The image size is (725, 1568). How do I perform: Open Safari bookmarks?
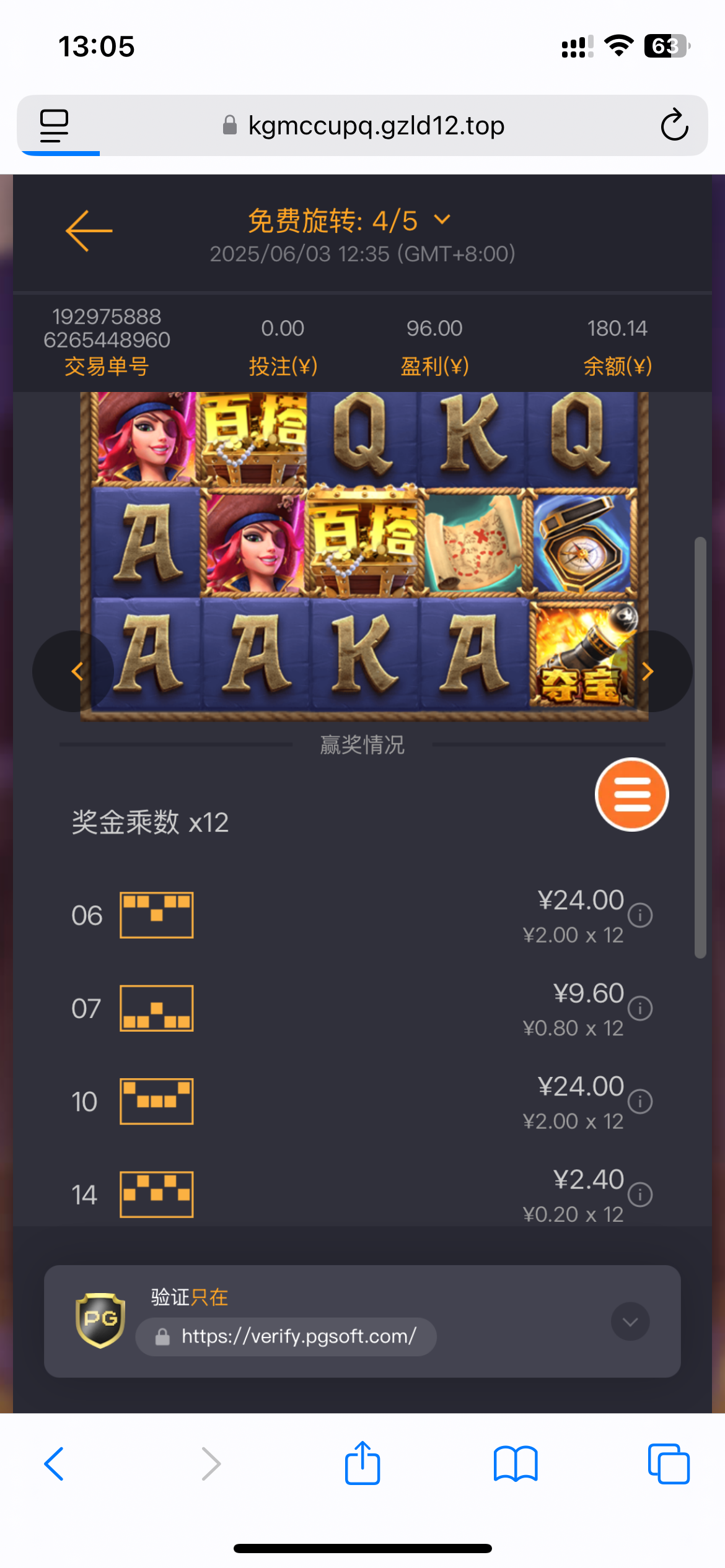point(516,1465)
